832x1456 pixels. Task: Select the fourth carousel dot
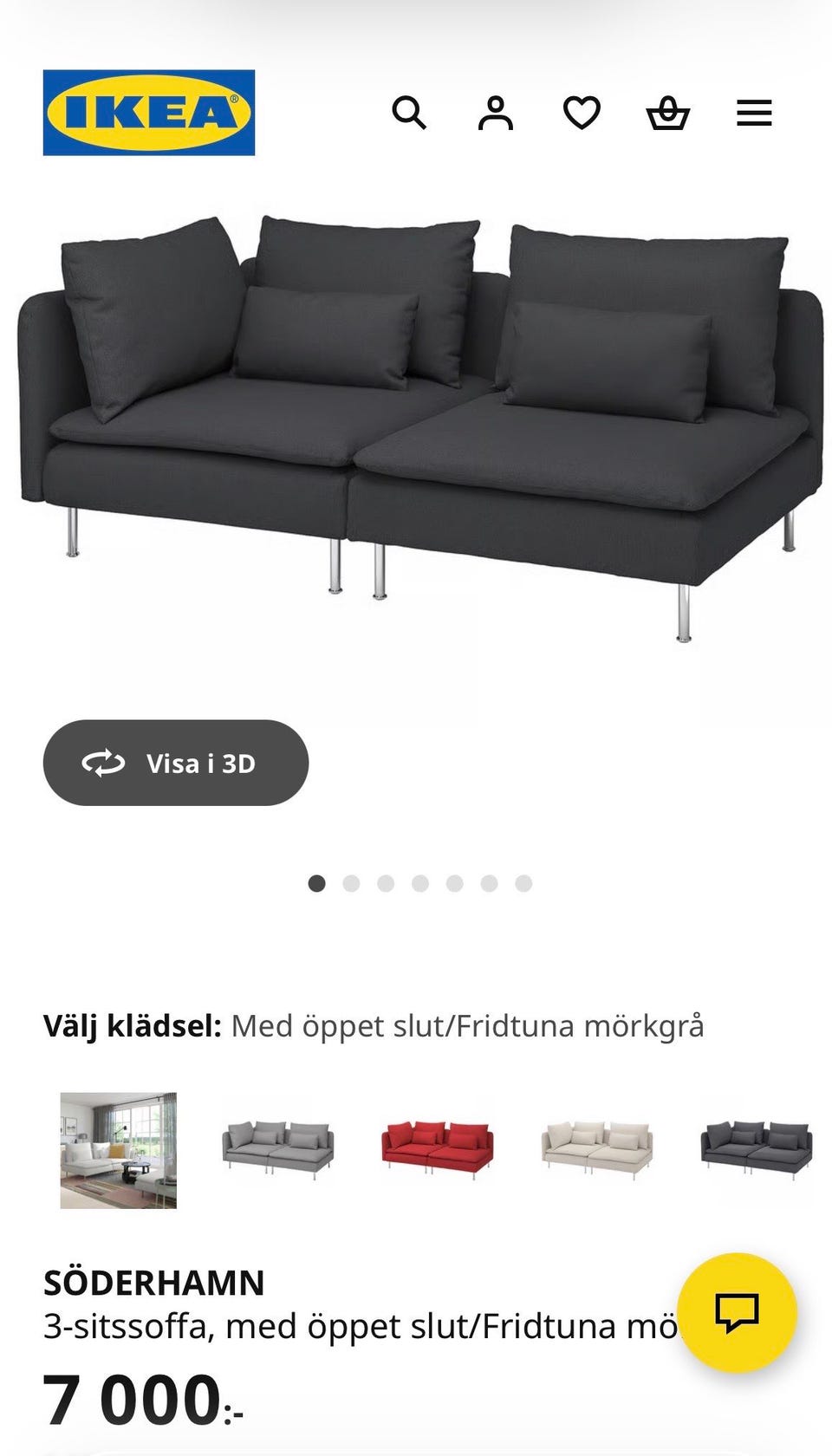point(419,882)
